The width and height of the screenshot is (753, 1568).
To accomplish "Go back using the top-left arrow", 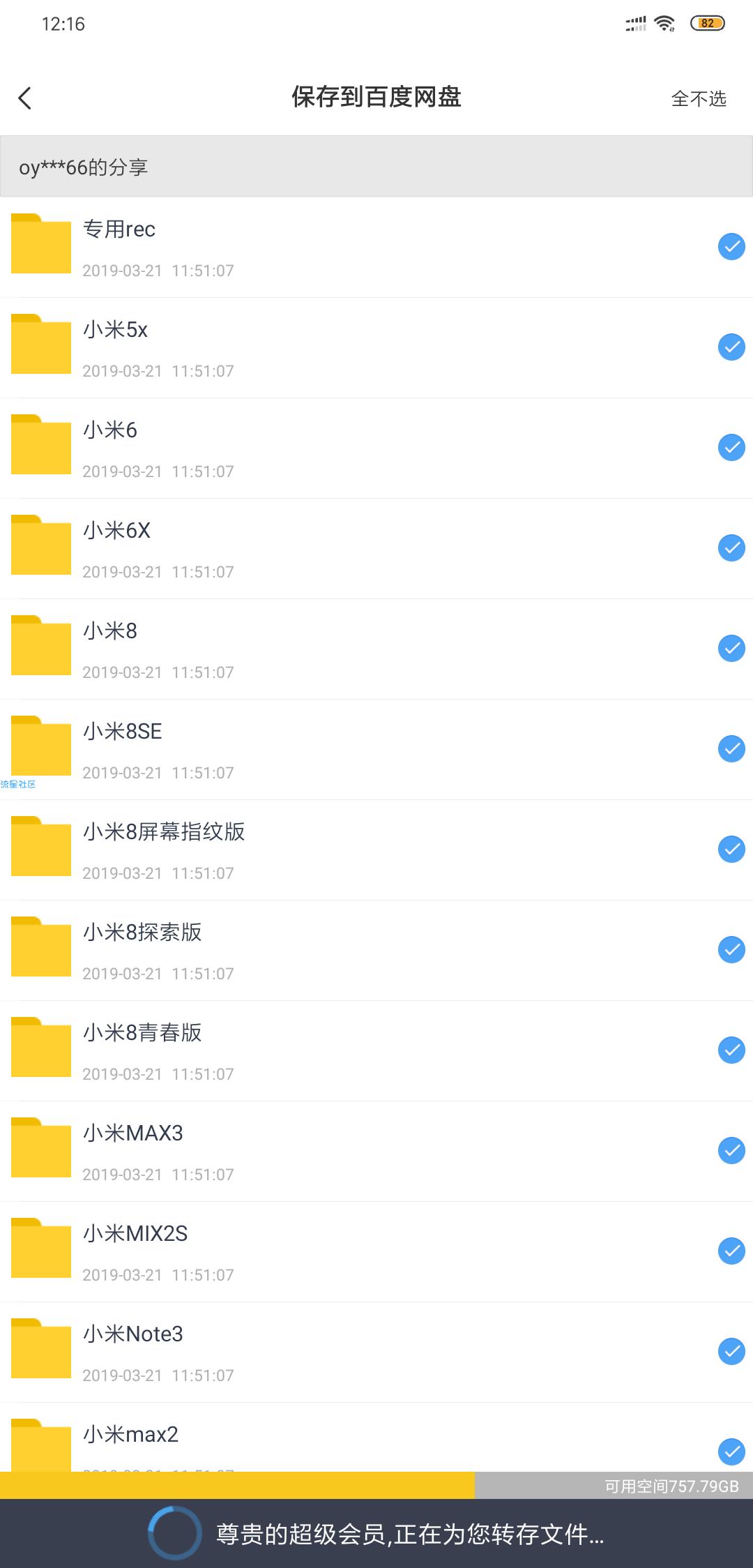I will pyautogui.click(x=25, y=98).
